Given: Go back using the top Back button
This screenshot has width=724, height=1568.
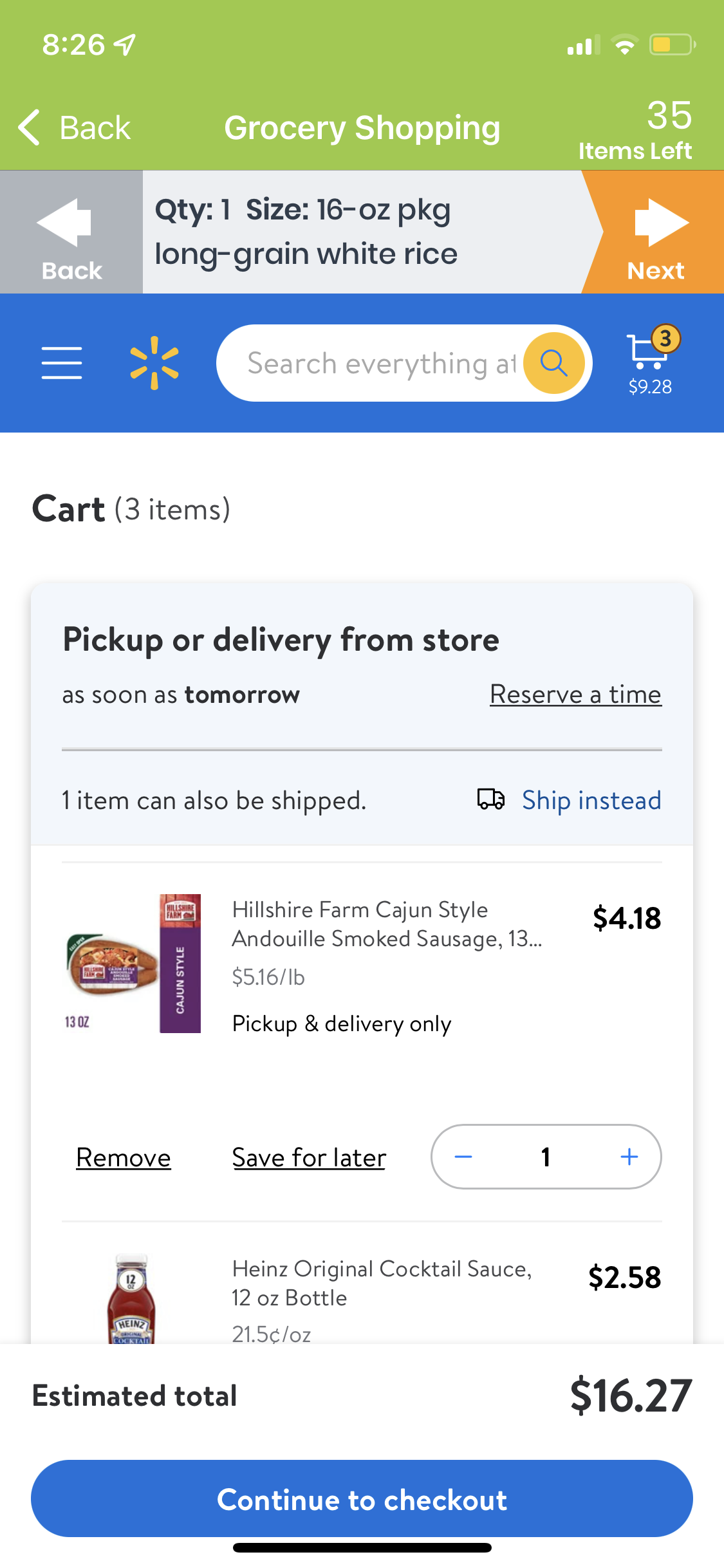Looking at the screenshot, I should tap(74, 127).
